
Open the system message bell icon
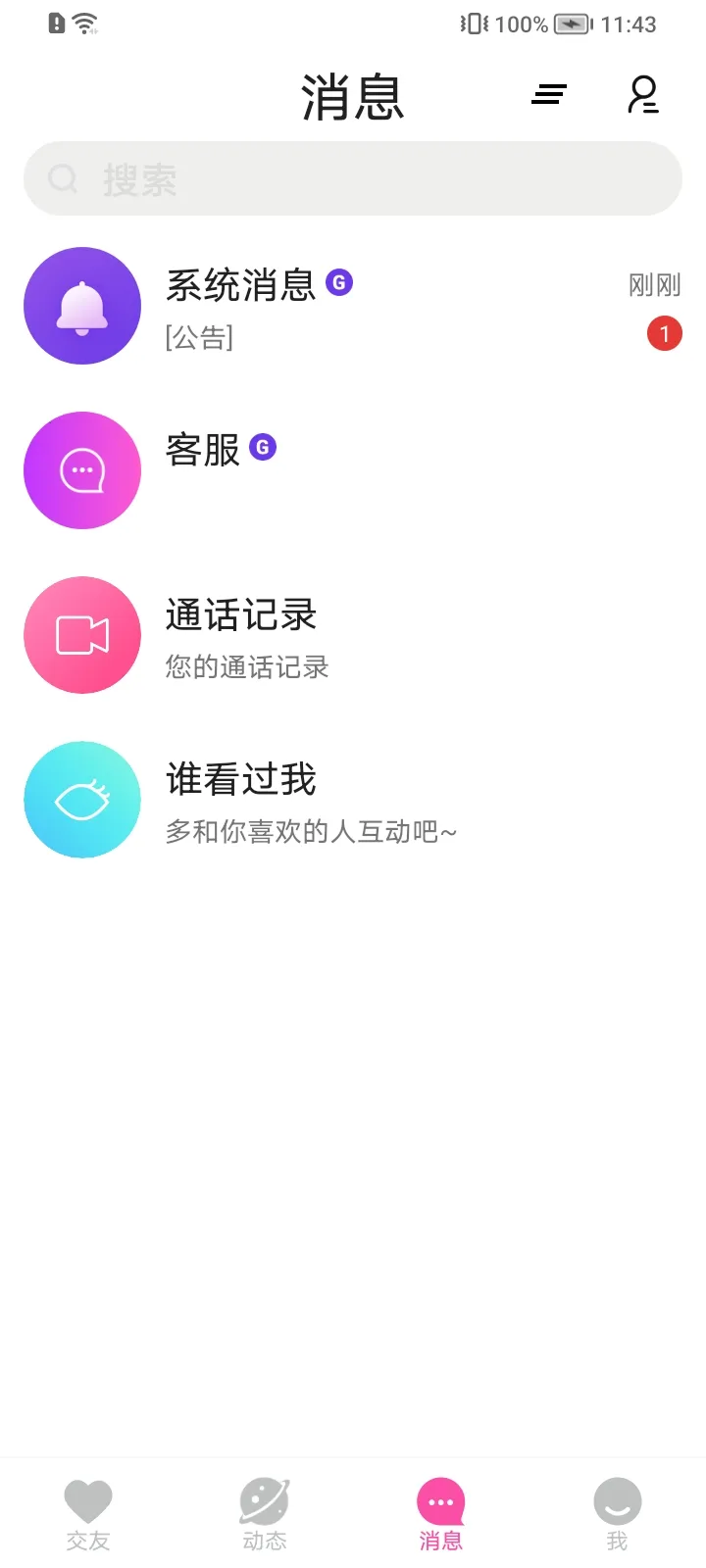tap(82, 306)
